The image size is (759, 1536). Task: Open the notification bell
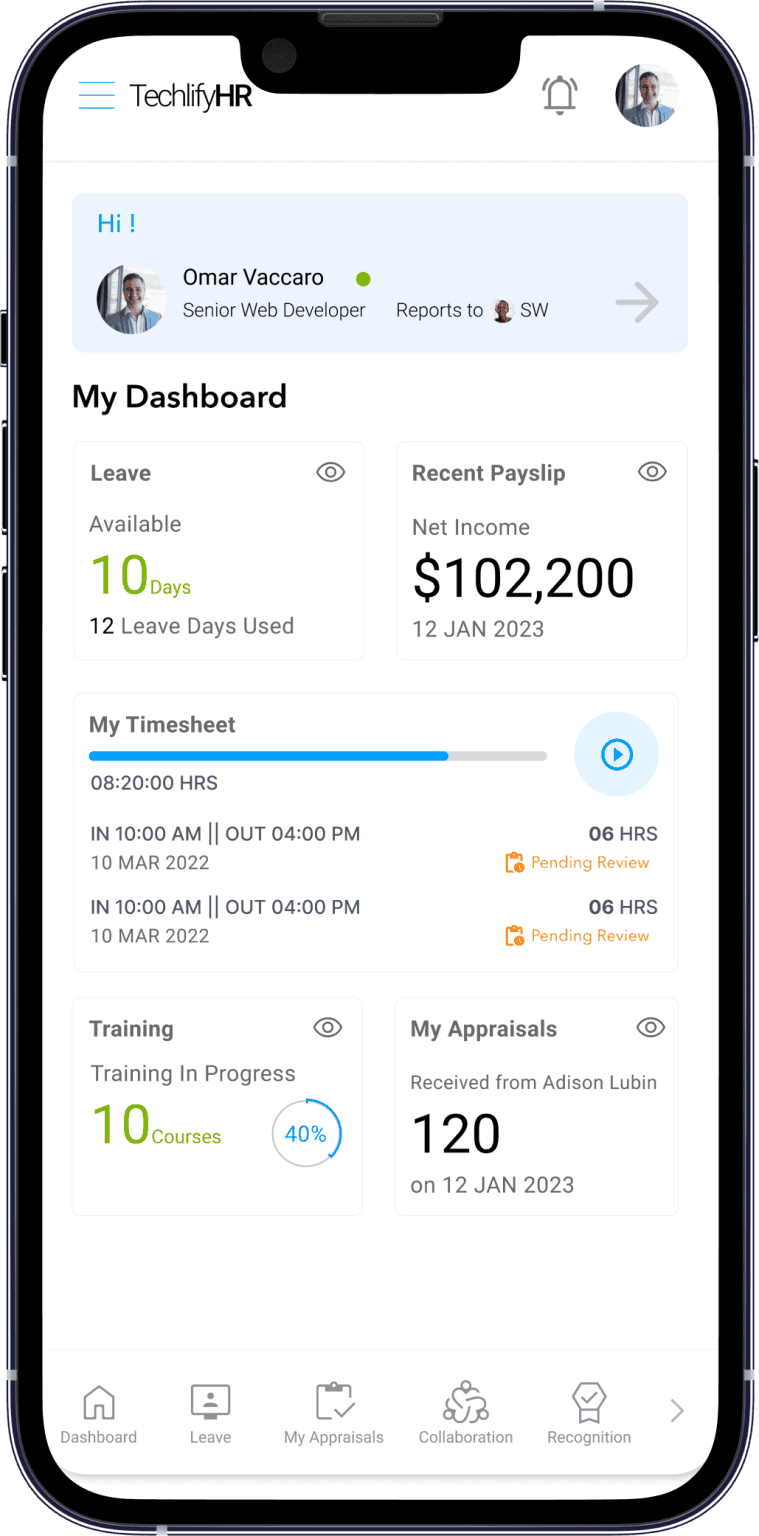click(x=559, y=95)
